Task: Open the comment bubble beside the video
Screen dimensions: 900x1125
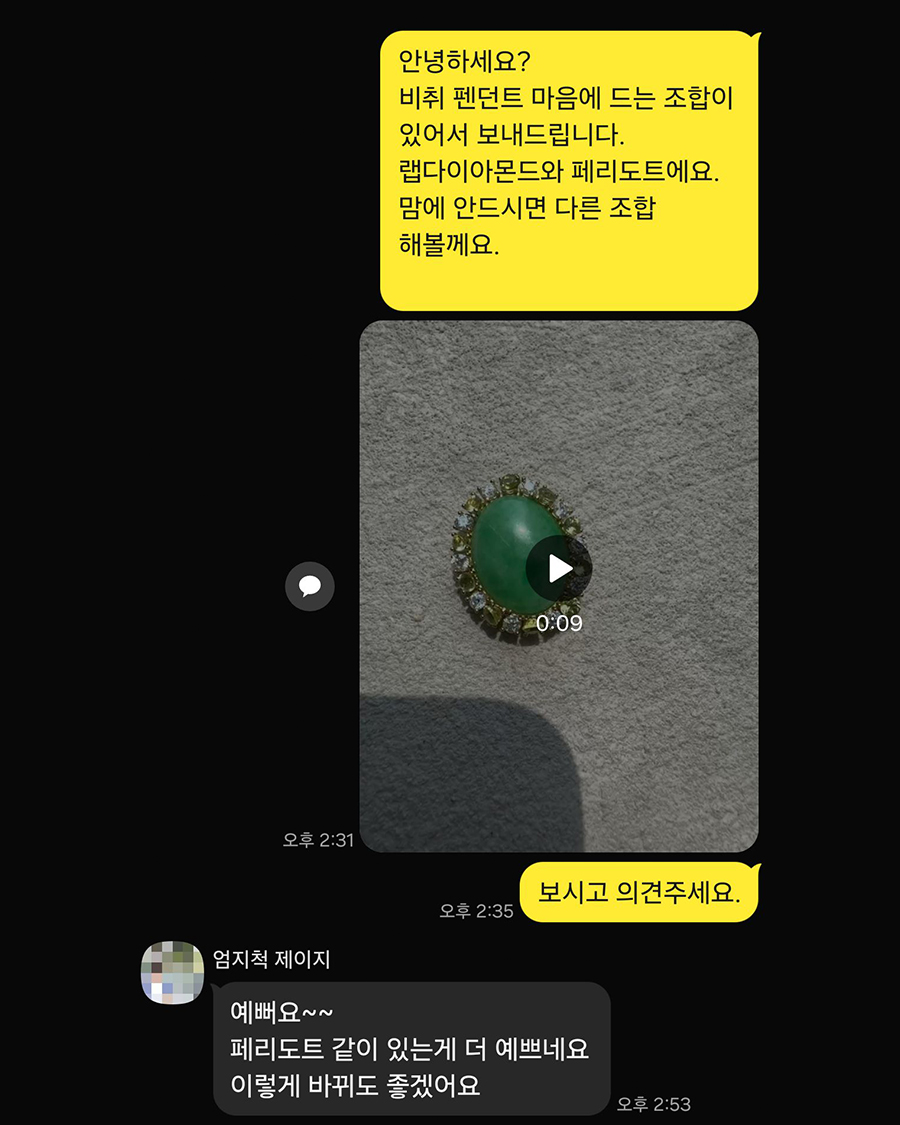Action: [x=310, y=586]
